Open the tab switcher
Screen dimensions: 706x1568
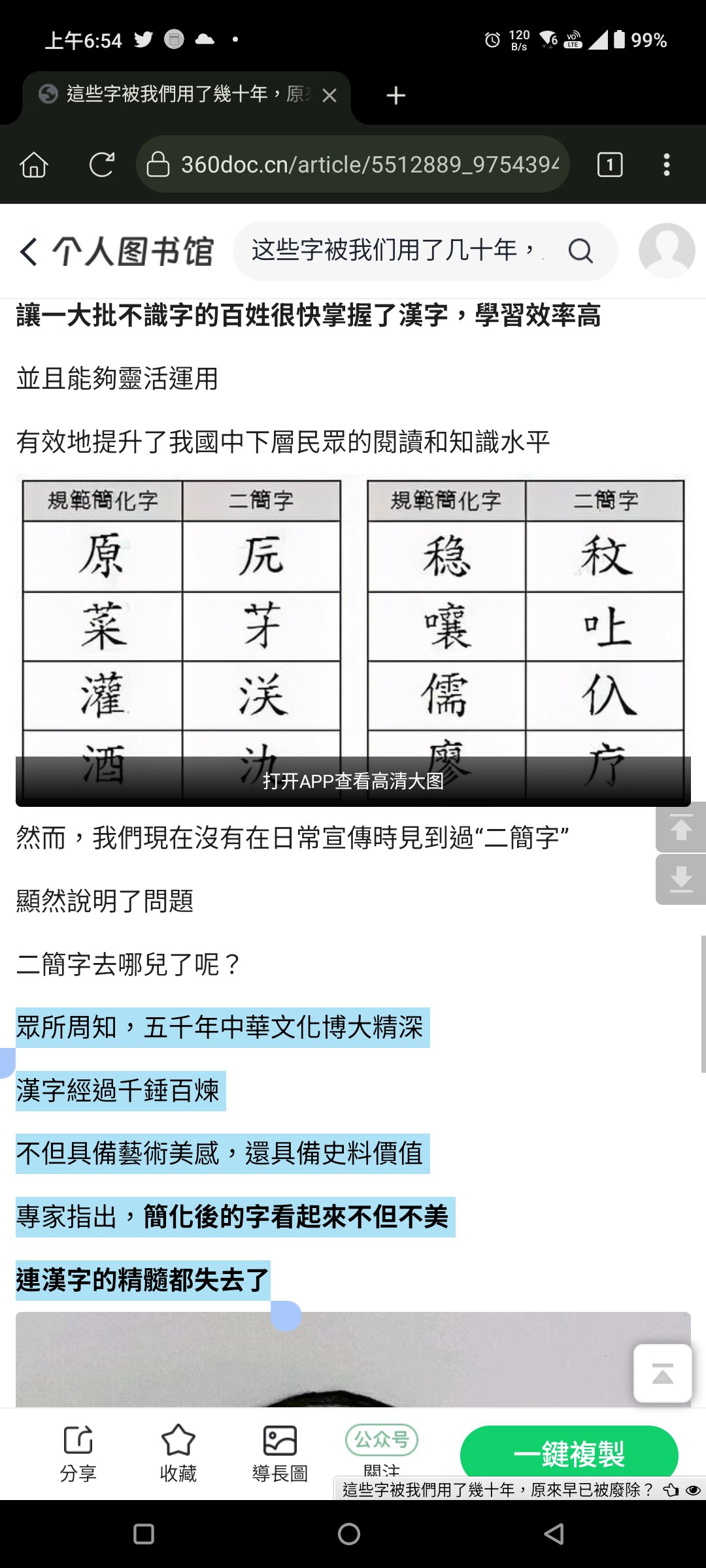click(x=609, y=165)
